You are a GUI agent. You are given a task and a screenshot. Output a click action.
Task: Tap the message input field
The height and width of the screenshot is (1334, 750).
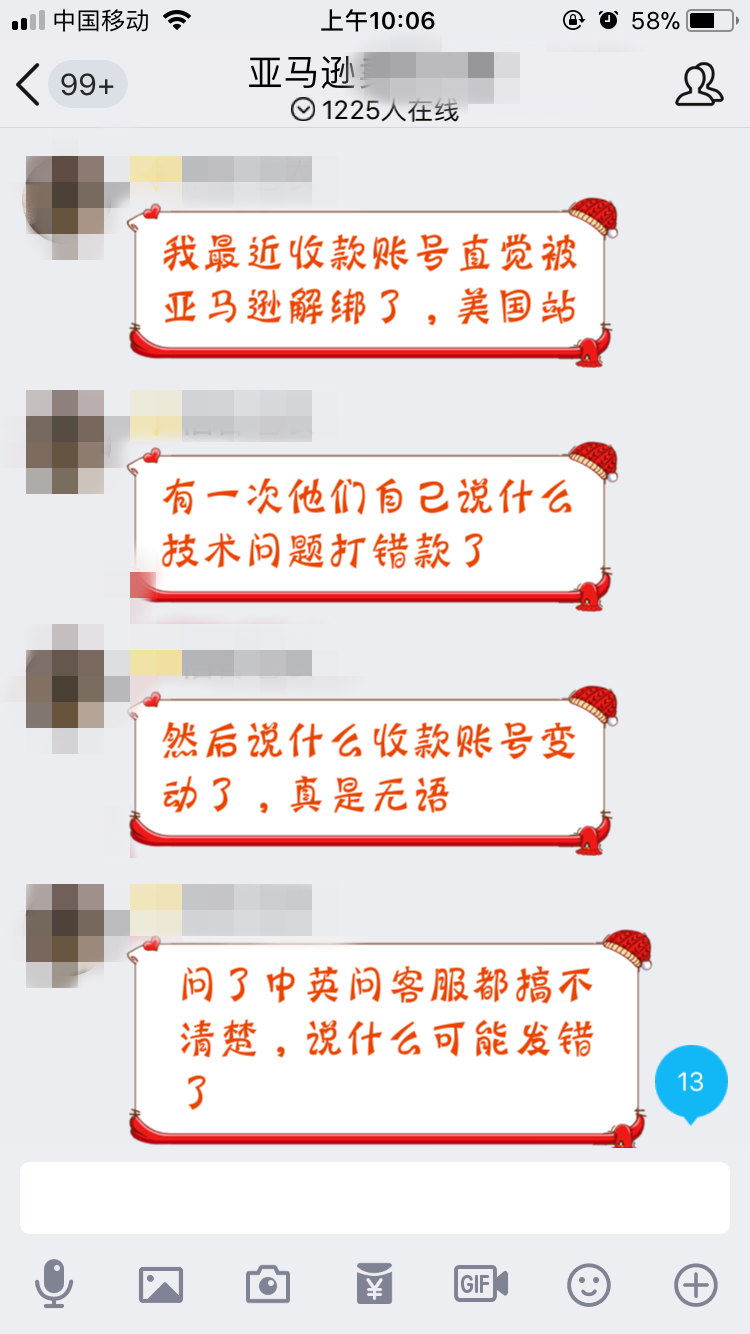pos(375,1197)
